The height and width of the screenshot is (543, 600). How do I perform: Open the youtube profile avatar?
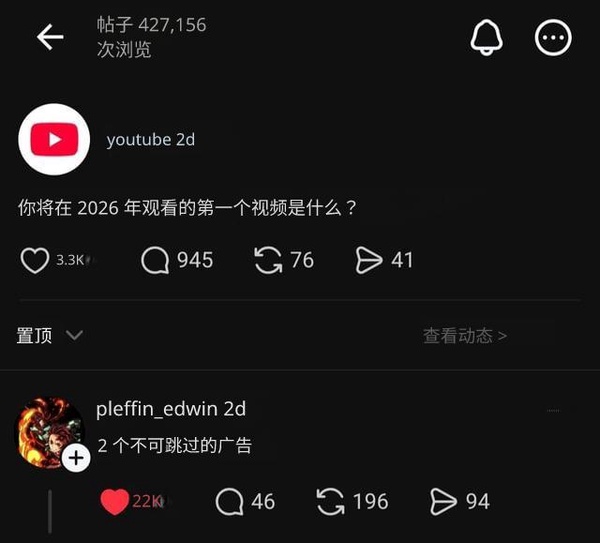[x=55, y=140]
